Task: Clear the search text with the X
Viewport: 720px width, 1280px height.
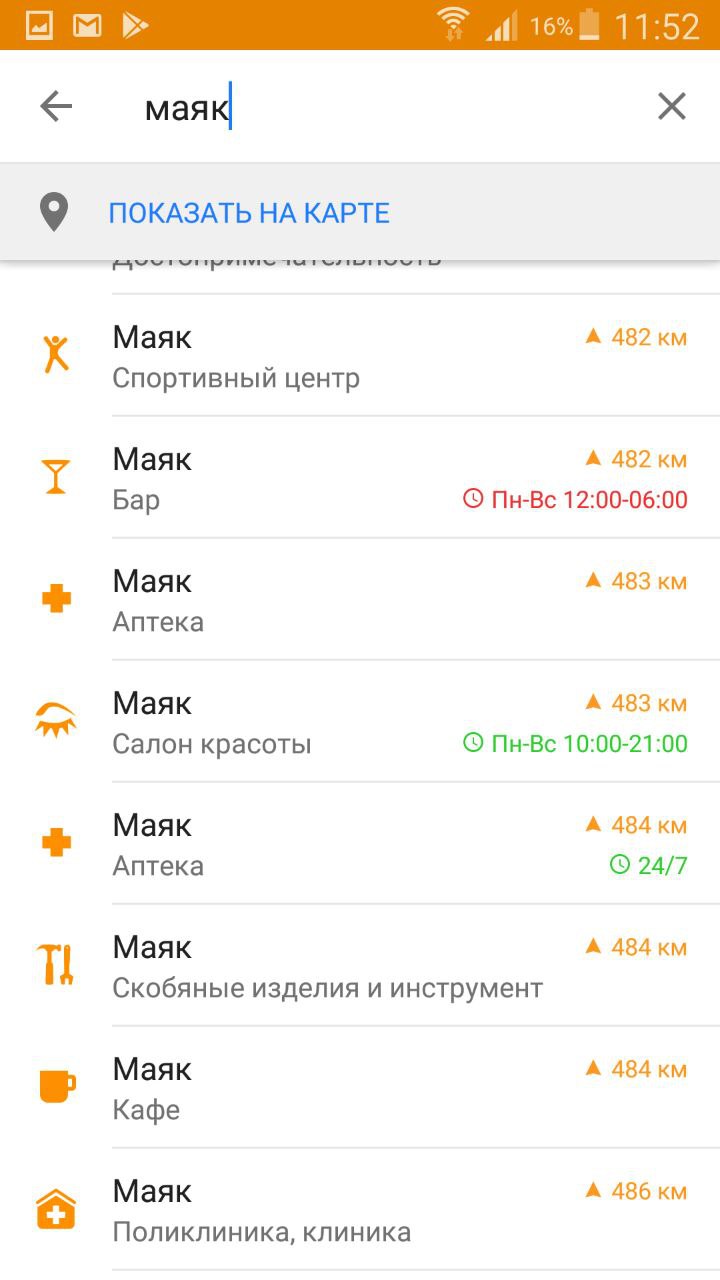Action: tap(672, 106)
